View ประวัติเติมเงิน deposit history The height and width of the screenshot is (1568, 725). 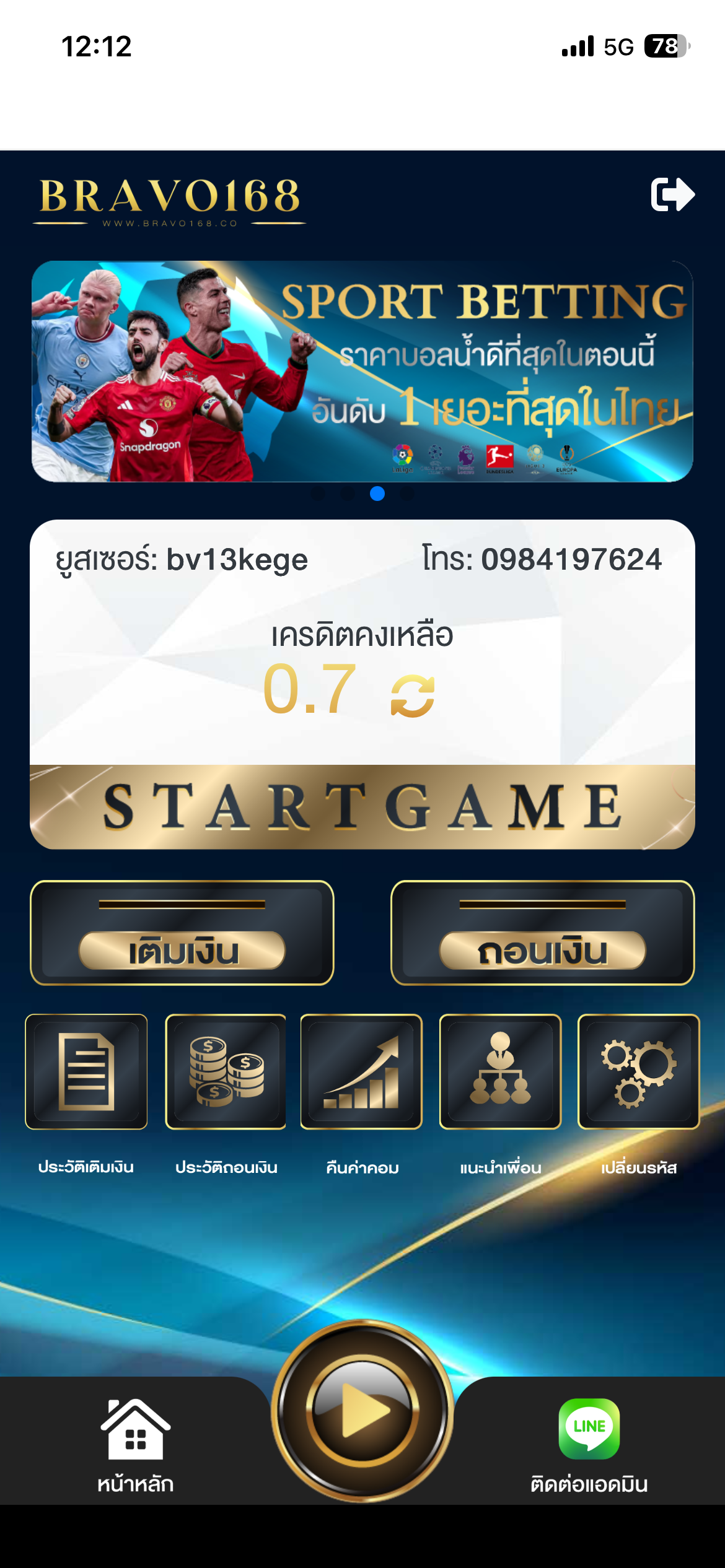click(86, 1071)
